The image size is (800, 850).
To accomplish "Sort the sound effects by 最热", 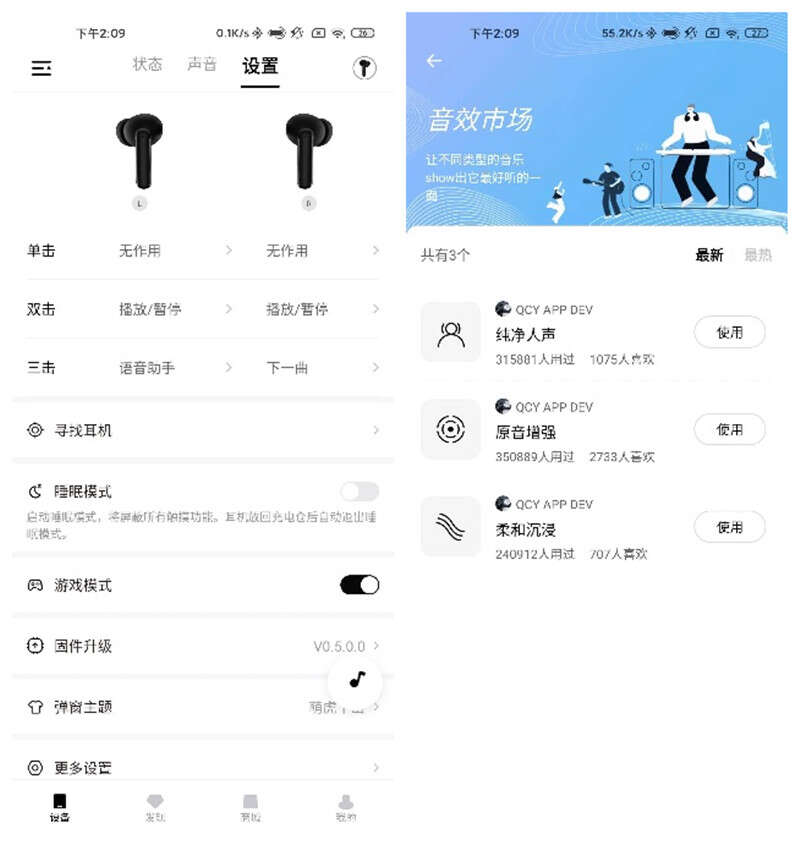I will [758, 255].
